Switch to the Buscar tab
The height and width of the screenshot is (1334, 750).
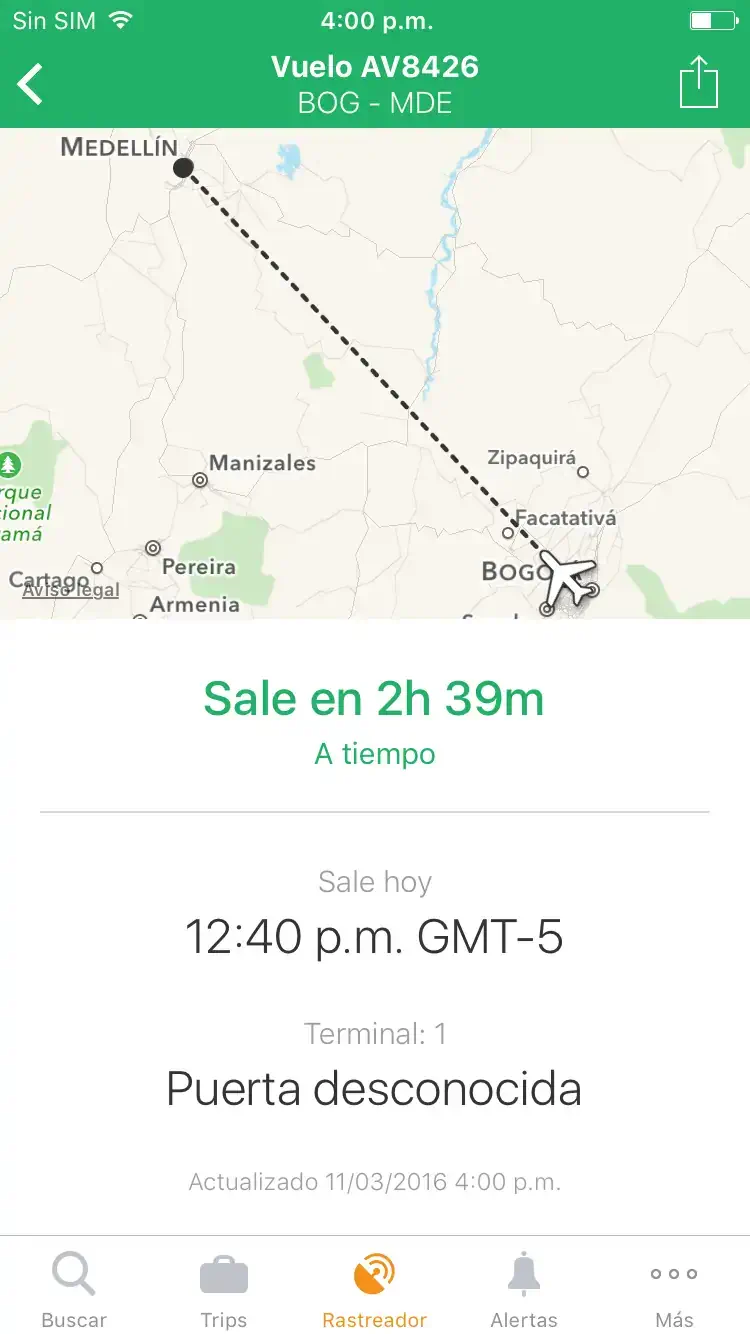coord(74,1290)
